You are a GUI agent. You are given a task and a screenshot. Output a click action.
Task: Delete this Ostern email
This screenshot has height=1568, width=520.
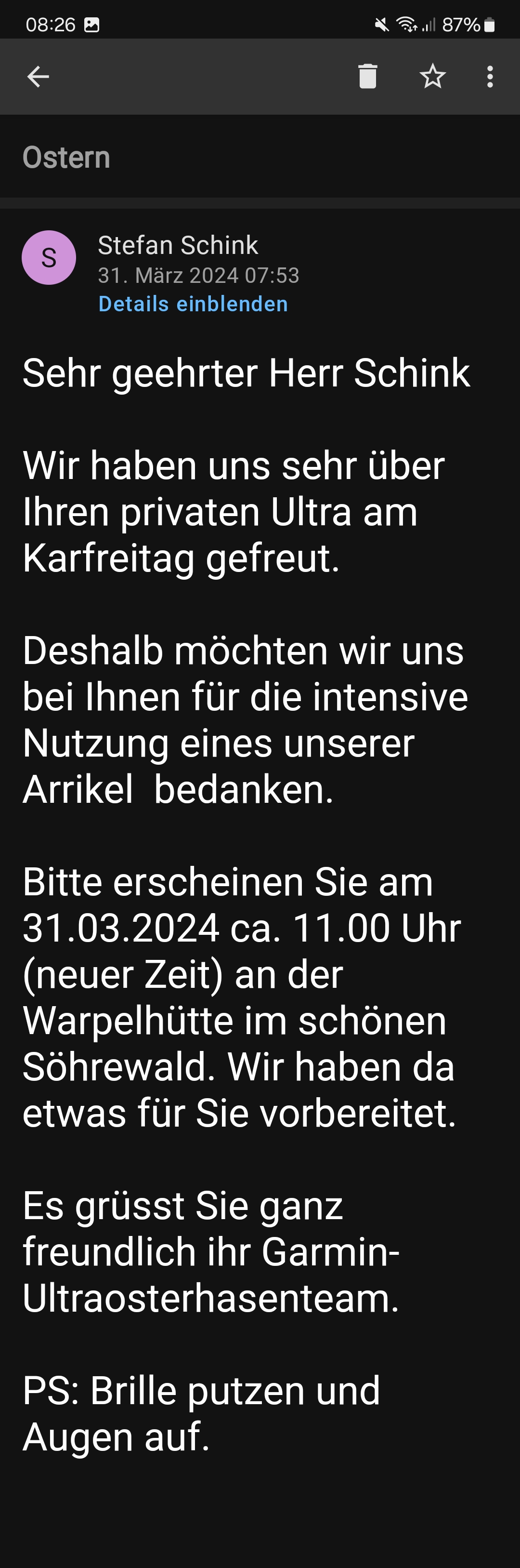367,77
